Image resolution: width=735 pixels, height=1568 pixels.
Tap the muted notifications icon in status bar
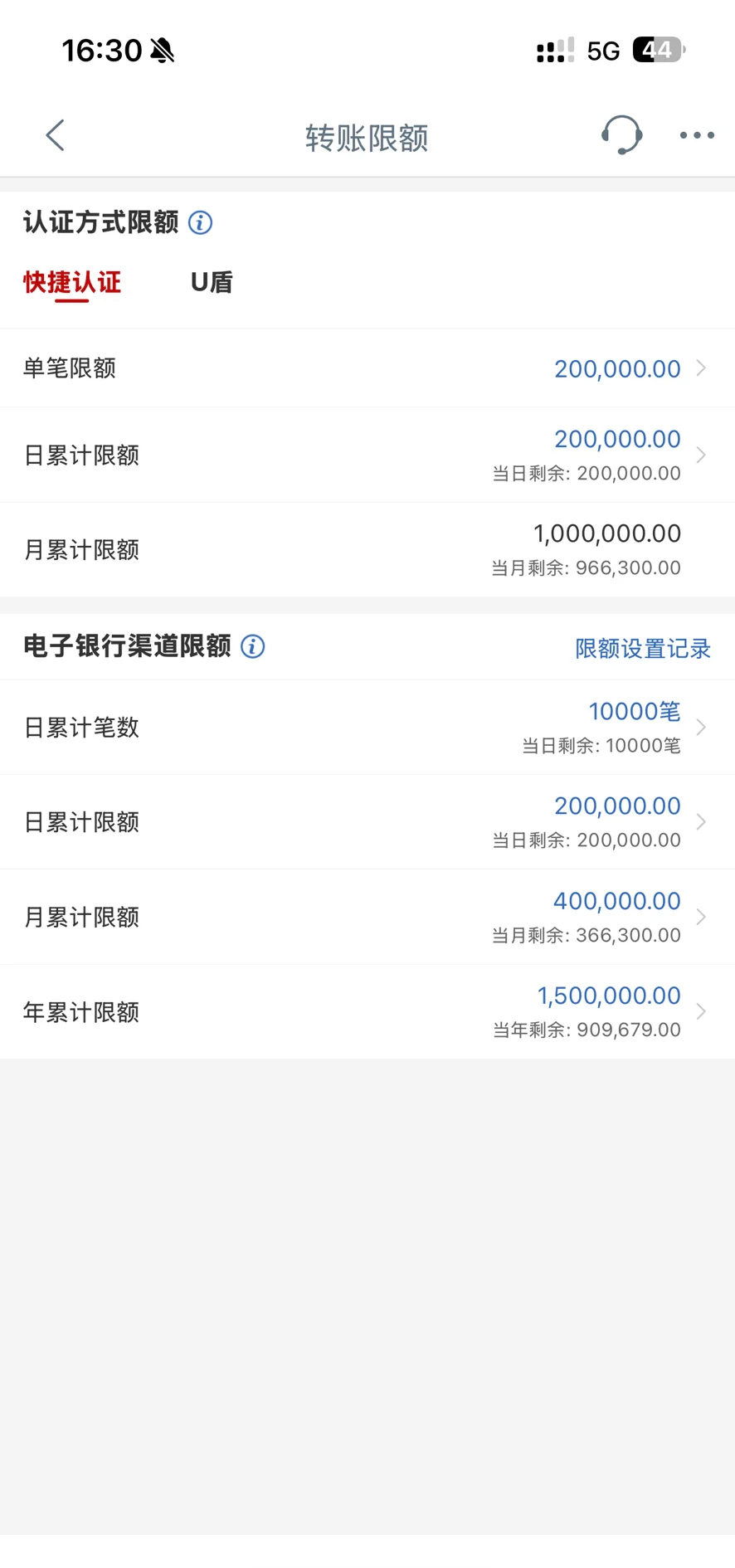pos(163,50)
